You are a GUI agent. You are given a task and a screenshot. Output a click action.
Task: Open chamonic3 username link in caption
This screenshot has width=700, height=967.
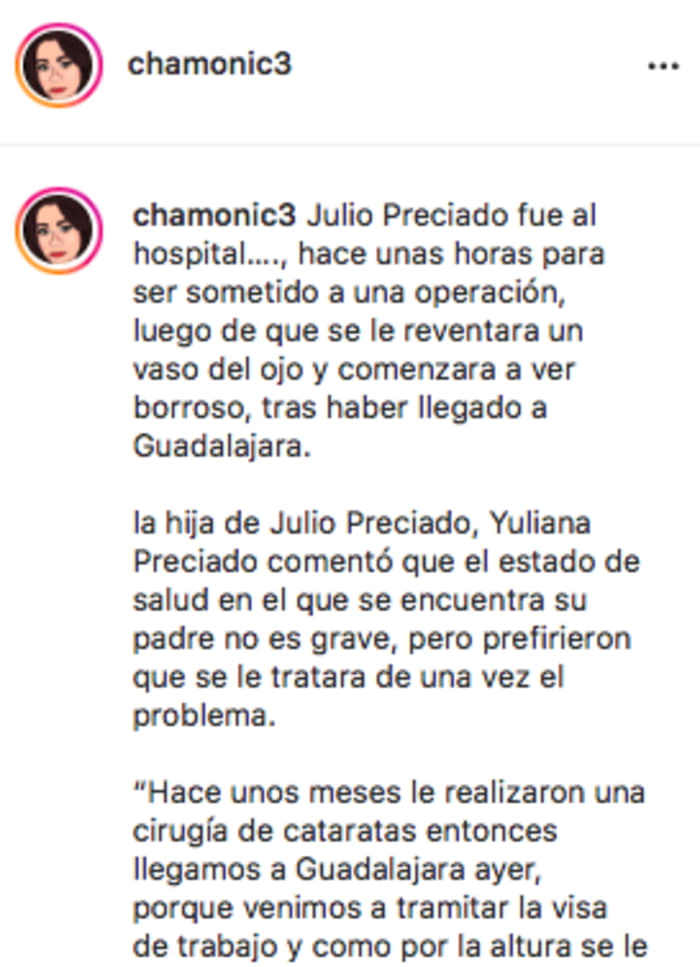click(x=214, y=216)
